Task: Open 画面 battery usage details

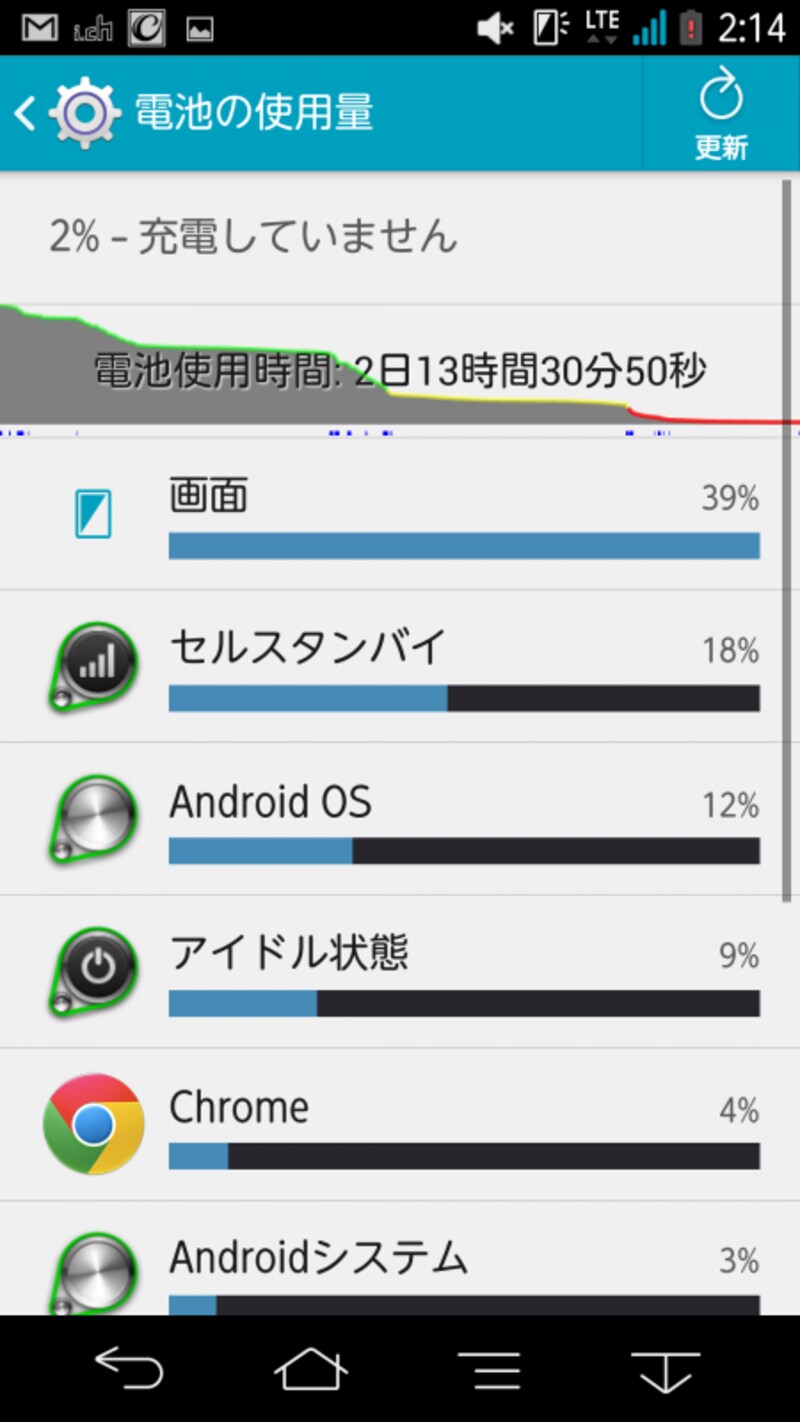Action: (x=400, y=516)
